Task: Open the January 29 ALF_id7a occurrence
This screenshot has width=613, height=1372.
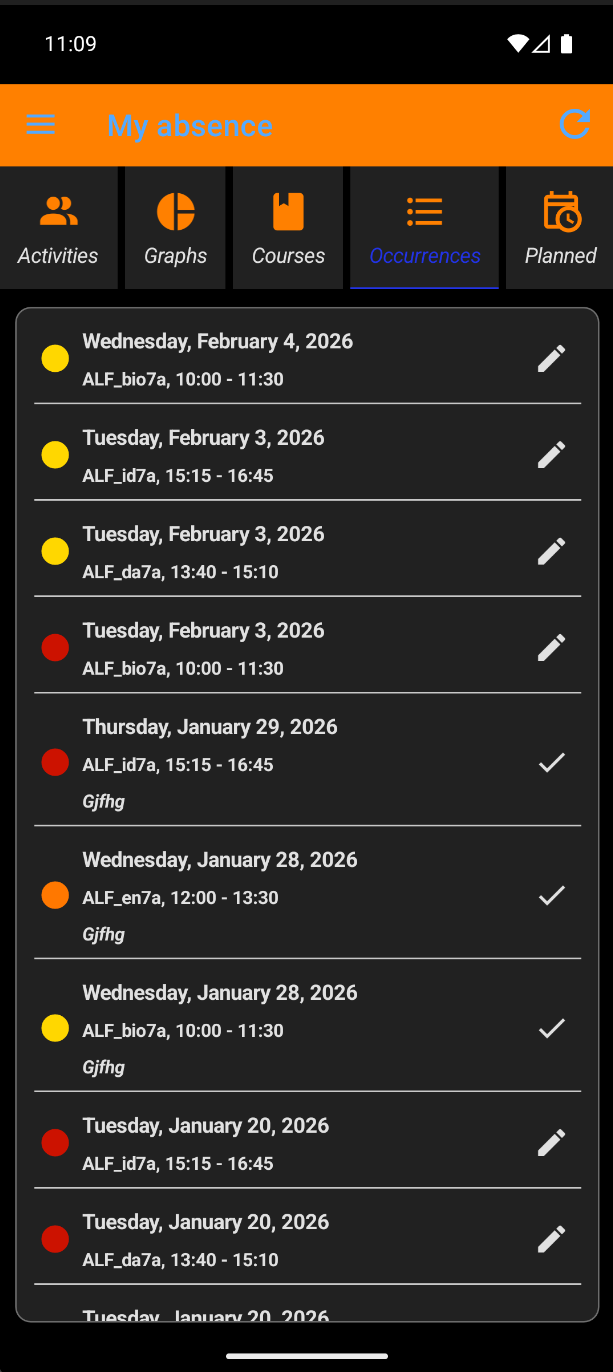Action: coord(300,763)
